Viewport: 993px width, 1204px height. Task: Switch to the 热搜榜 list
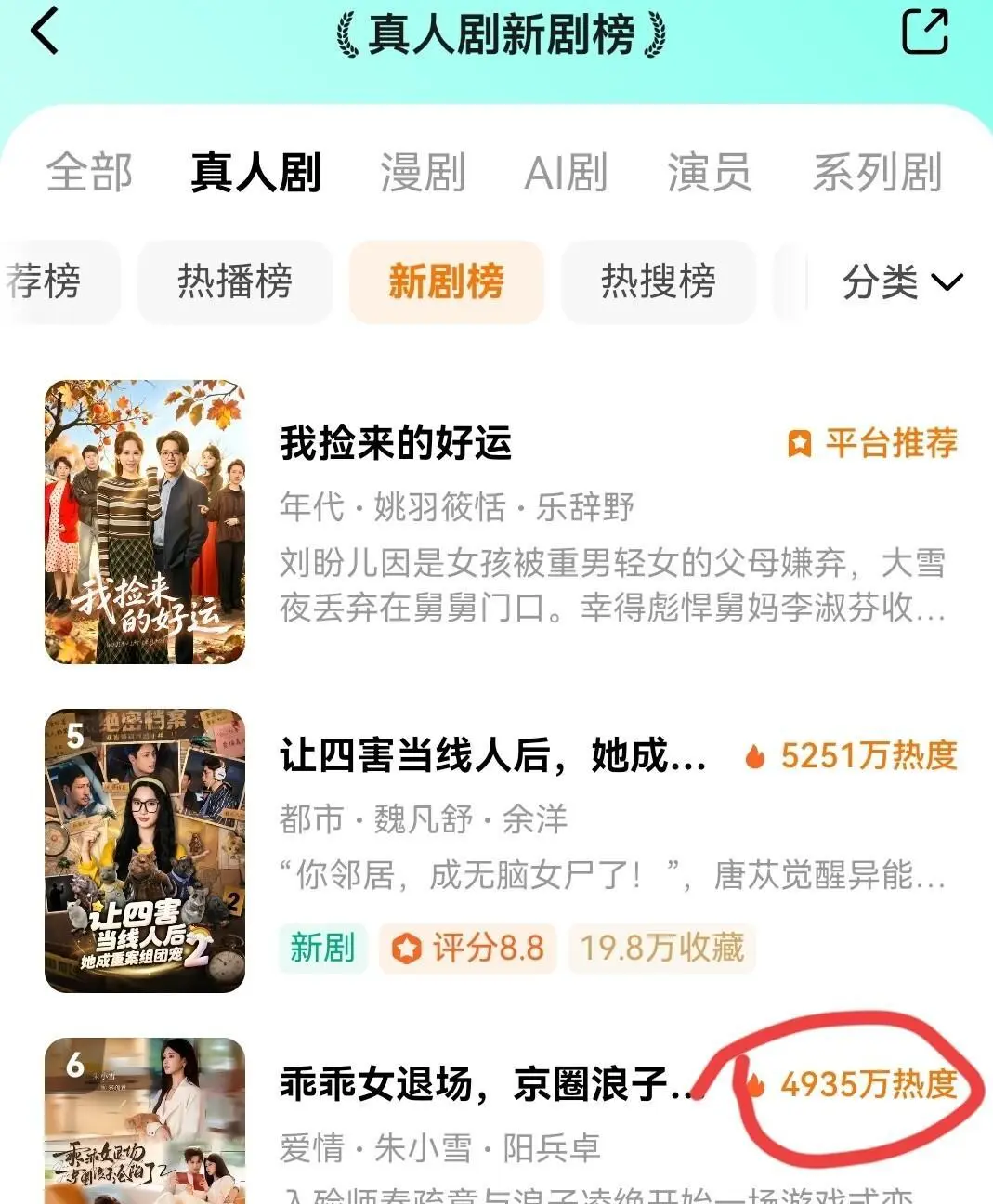click(x=658, y=281)
